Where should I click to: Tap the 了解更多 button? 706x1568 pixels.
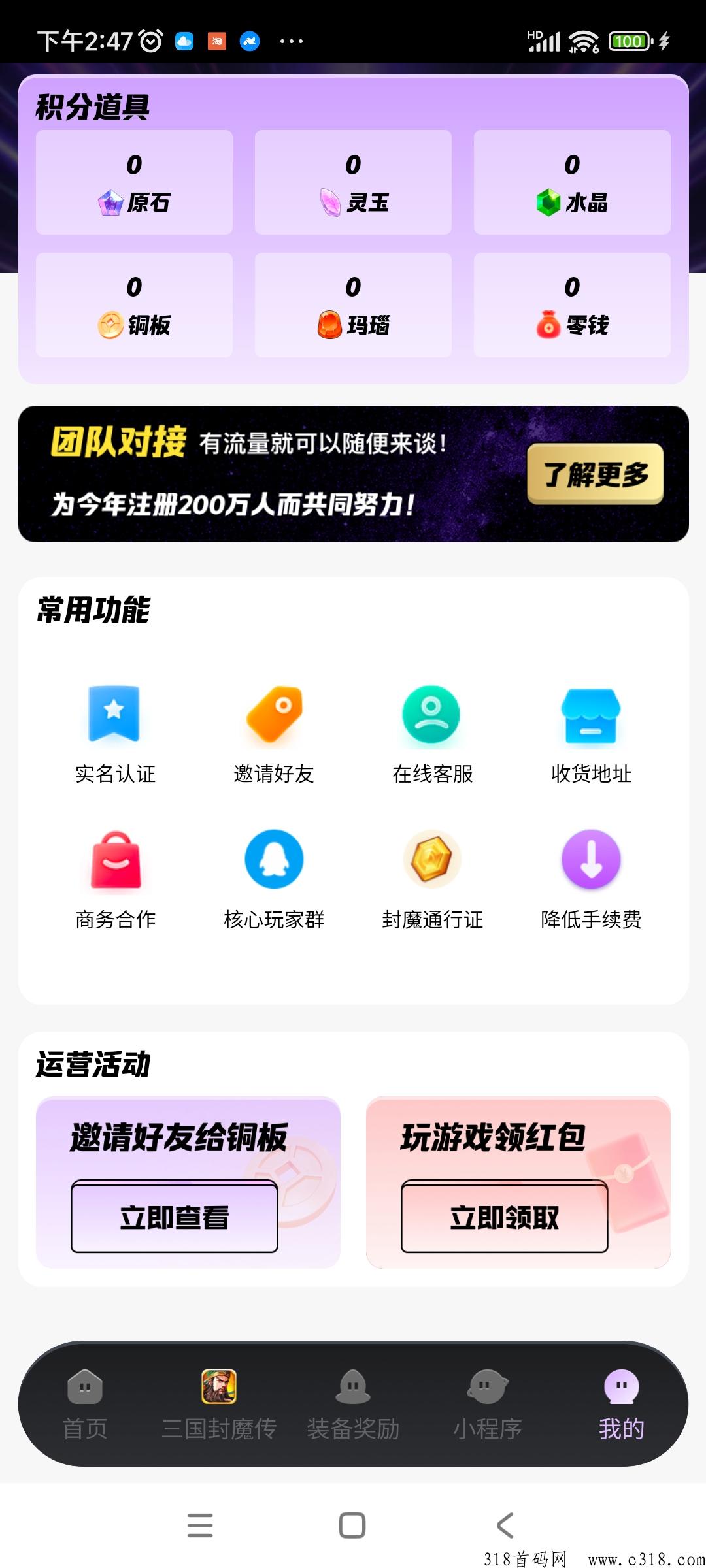595,474
